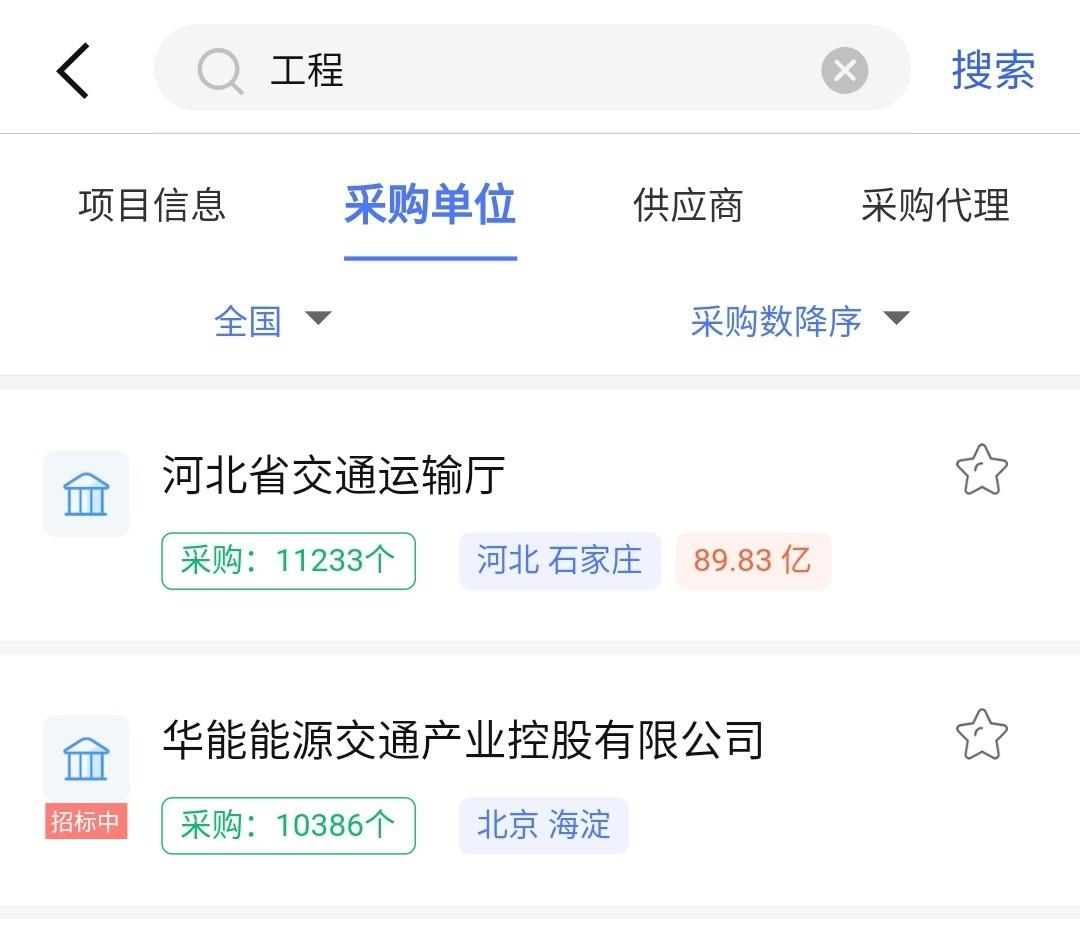Switch to the 项目信息 tab
Image resolution: width=1080 pixels, height=941 pixels.
click(x=152, y=205)
